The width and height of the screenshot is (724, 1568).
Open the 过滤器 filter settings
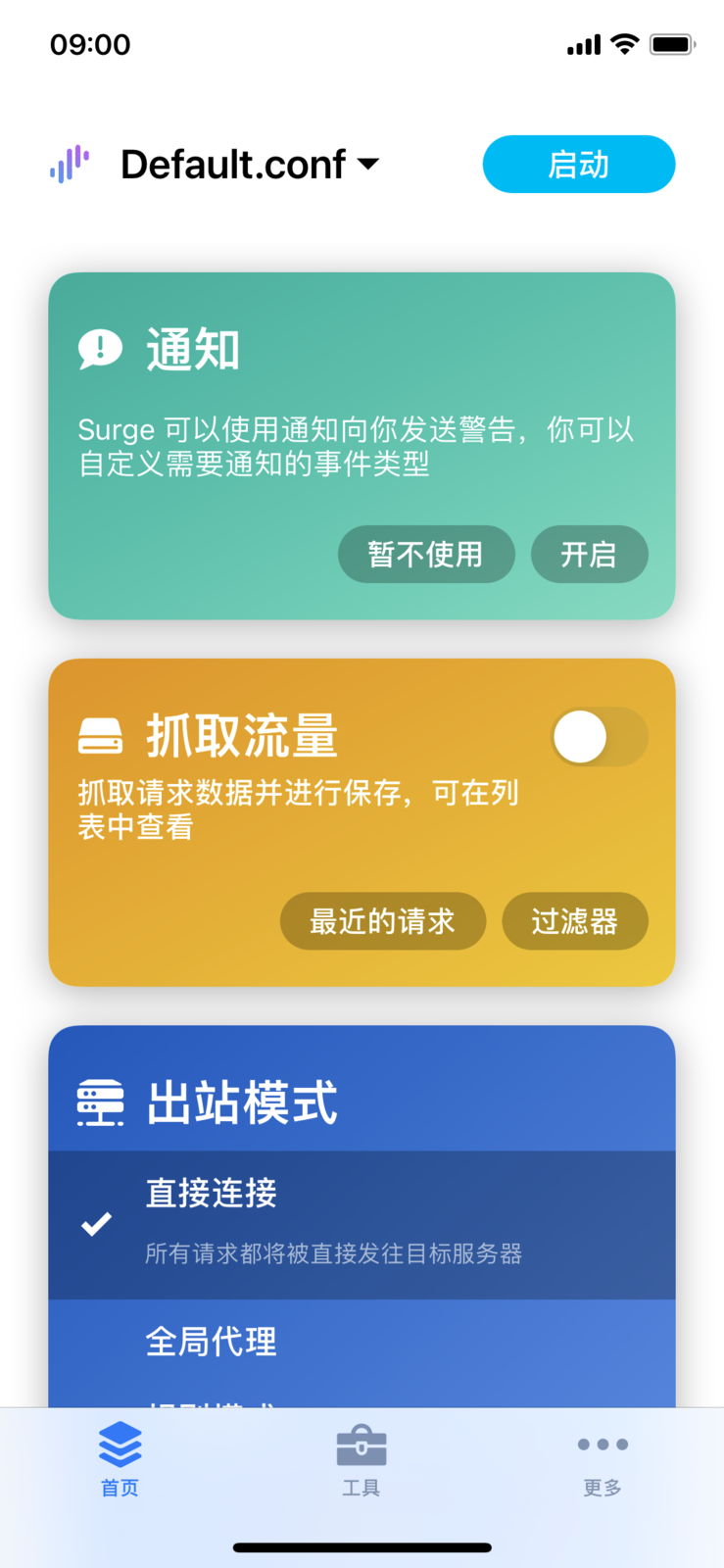(574, 921)
